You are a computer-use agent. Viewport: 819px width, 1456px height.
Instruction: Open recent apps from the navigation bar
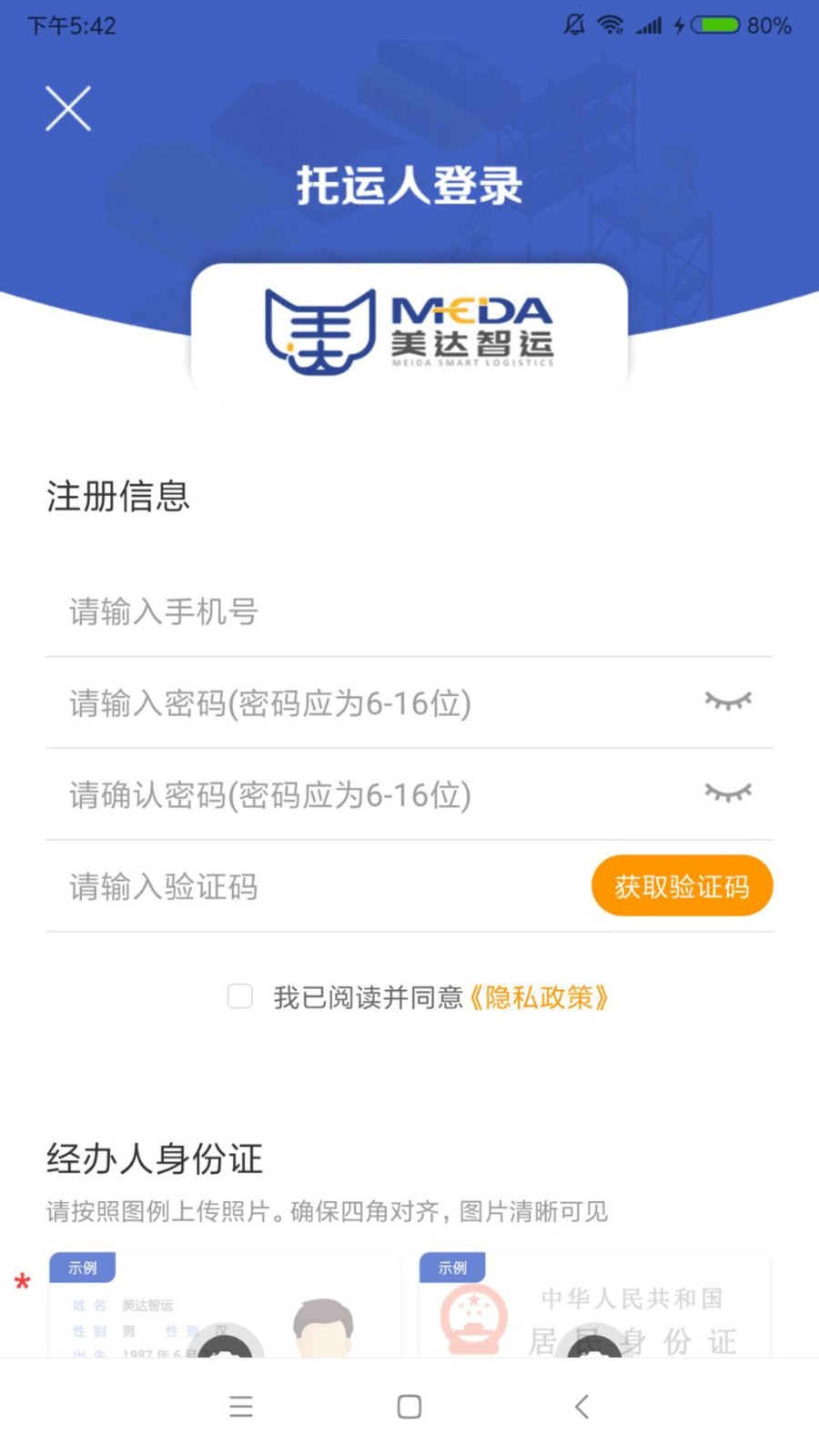[x=240, y=1406]
